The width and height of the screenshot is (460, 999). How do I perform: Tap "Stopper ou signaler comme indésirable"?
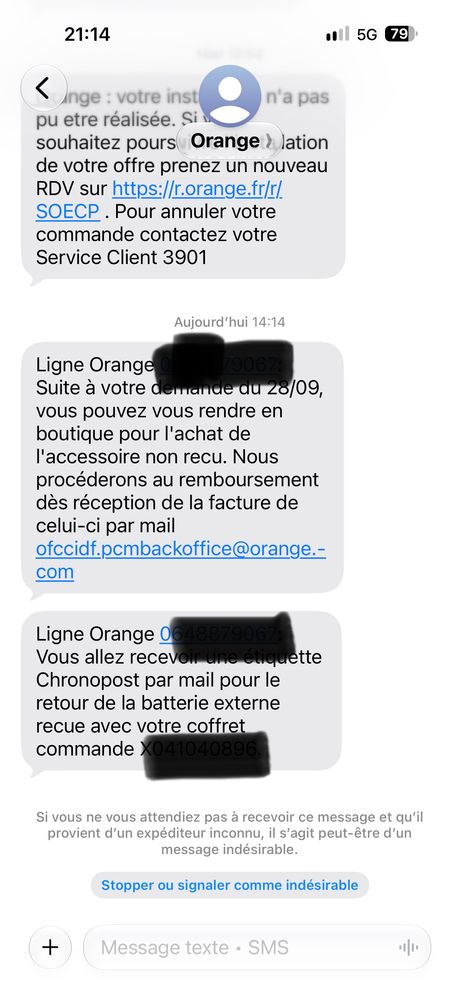click(229, 885)
